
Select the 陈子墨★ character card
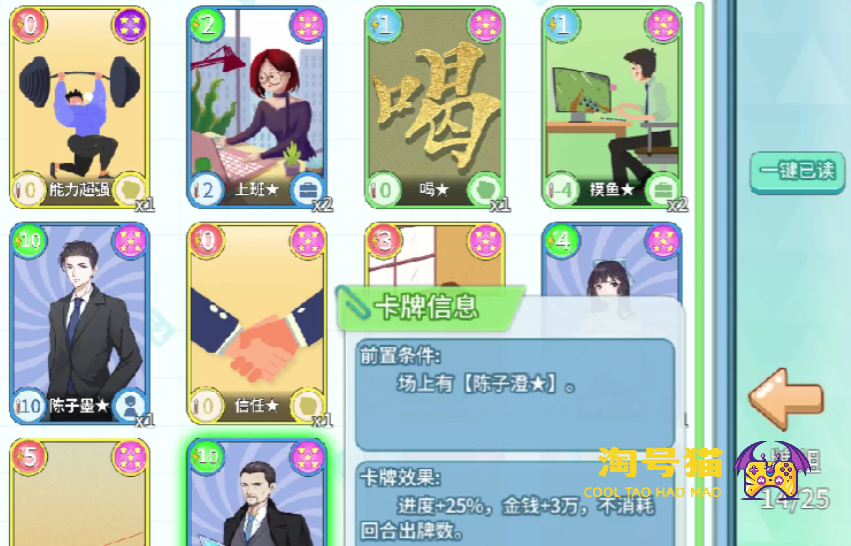click(79, 322)
